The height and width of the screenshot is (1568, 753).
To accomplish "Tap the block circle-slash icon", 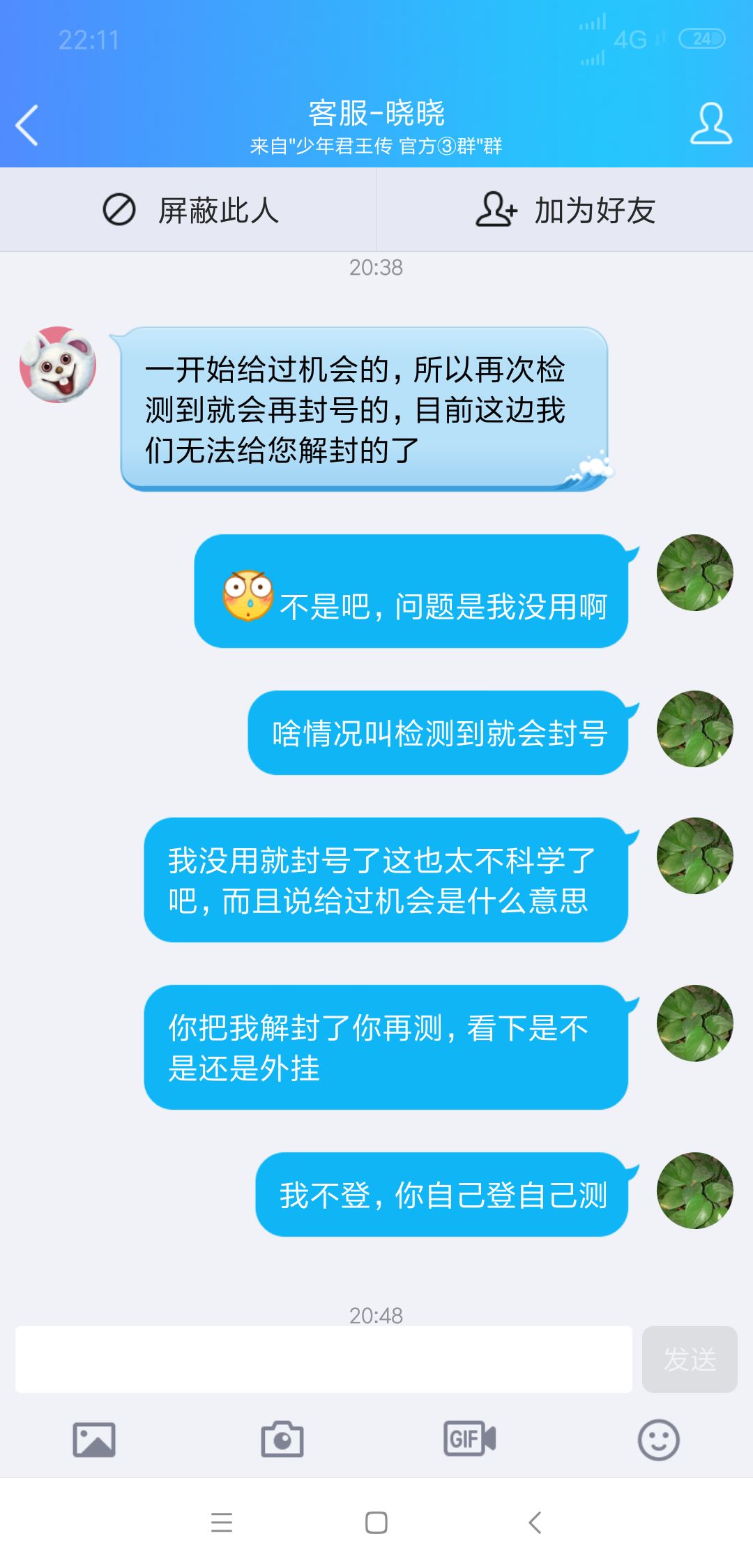I will point(120,209).
